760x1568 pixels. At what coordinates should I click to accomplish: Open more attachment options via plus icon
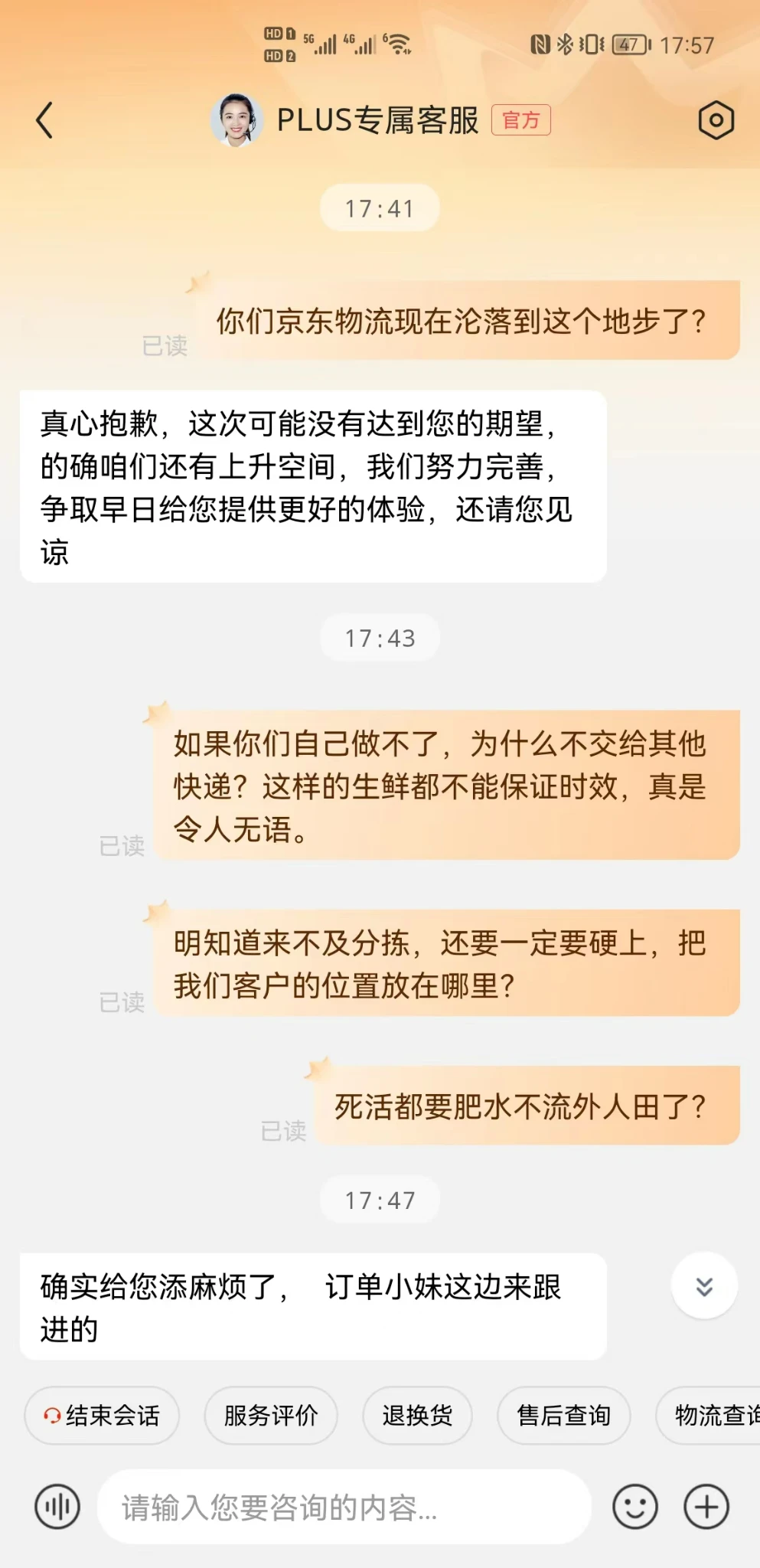click(x=706, y=1507)
